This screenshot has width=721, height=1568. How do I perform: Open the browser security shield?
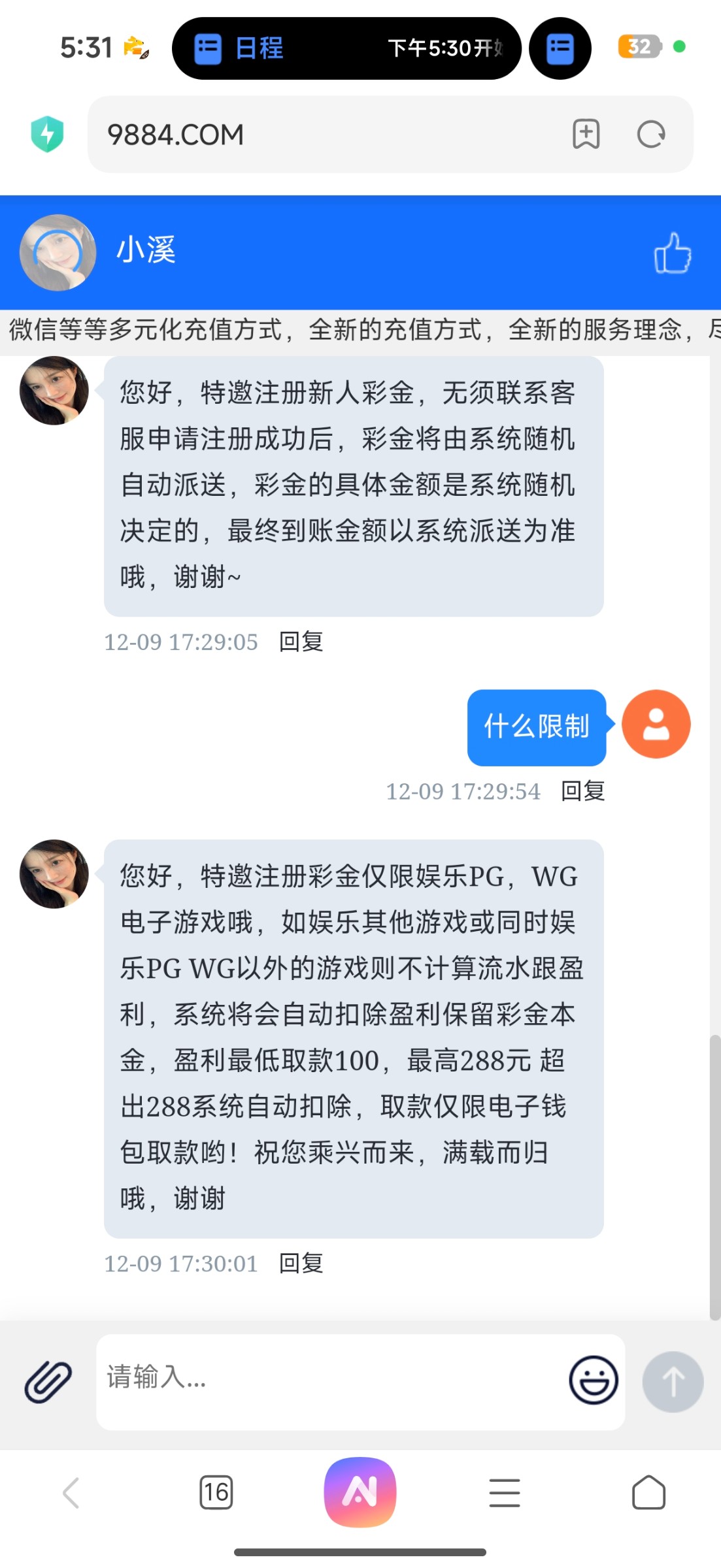coord(48,135)
